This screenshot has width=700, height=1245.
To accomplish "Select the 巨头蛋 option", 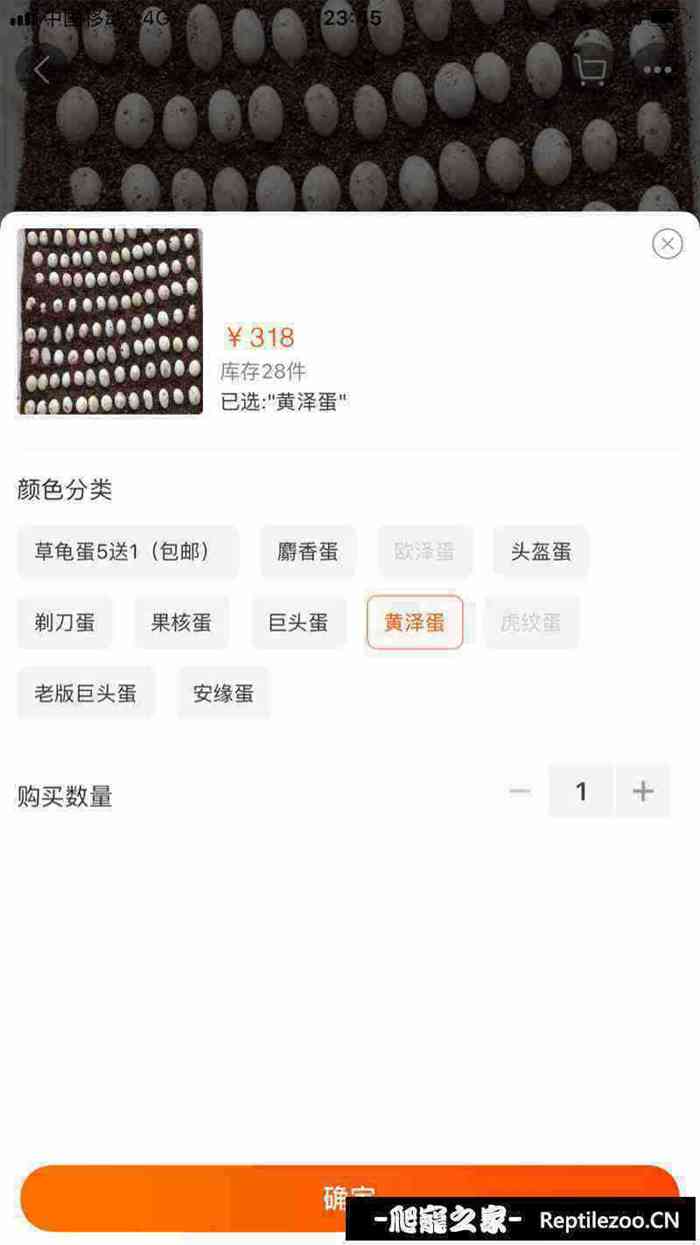I will (299, 623).
